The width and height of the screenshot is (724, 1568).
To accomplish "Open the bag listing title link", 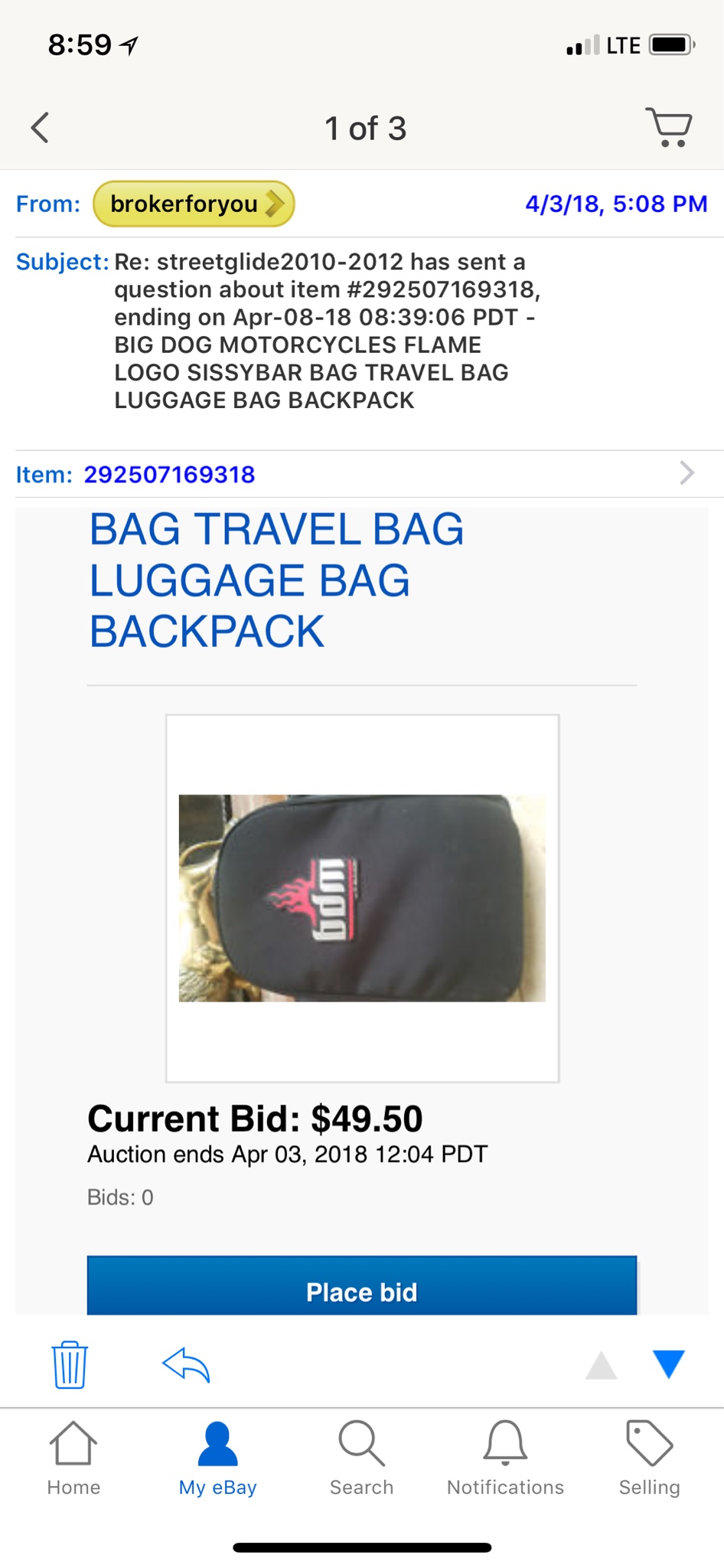I will [276, 580].
